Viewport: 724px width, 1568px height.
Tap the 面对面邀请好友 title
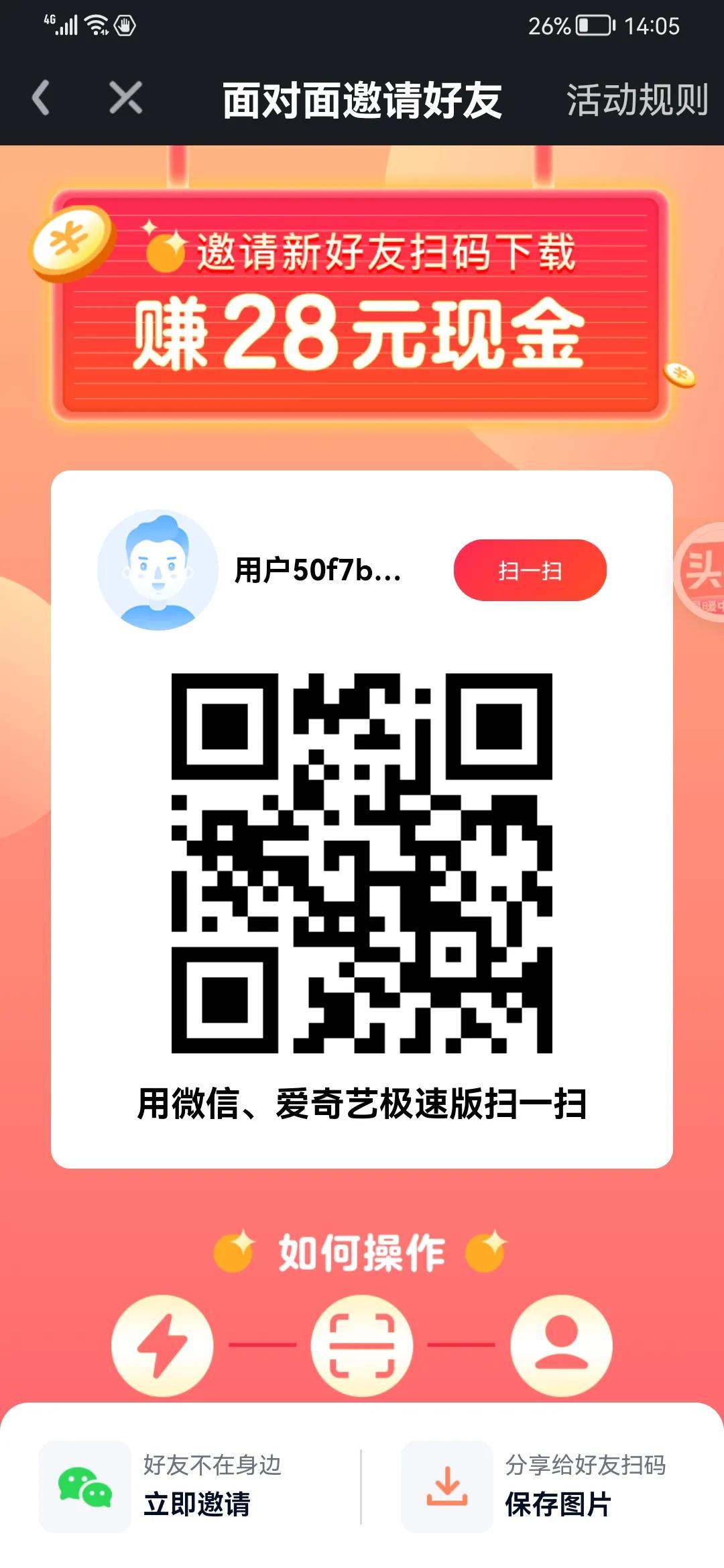[362, 98]
